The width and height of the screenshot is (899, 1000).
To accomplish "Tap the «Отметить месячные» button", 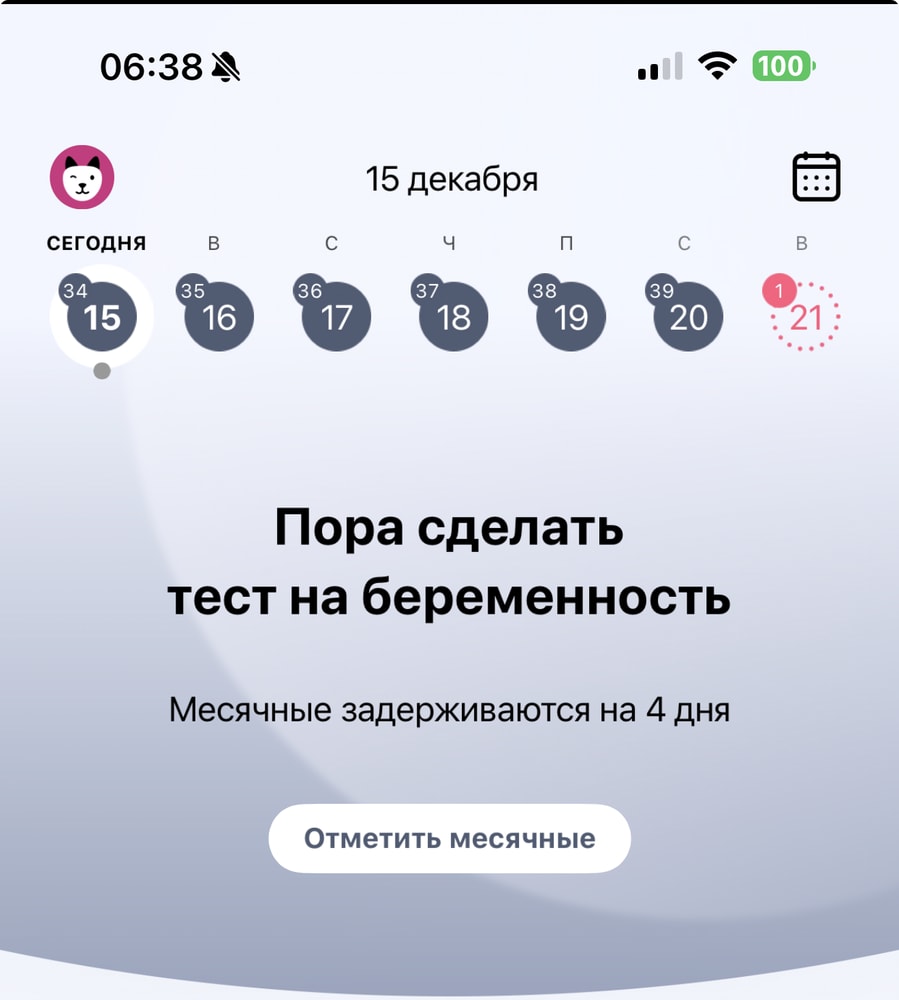I will pyautogui.click(x=449, y=838).
